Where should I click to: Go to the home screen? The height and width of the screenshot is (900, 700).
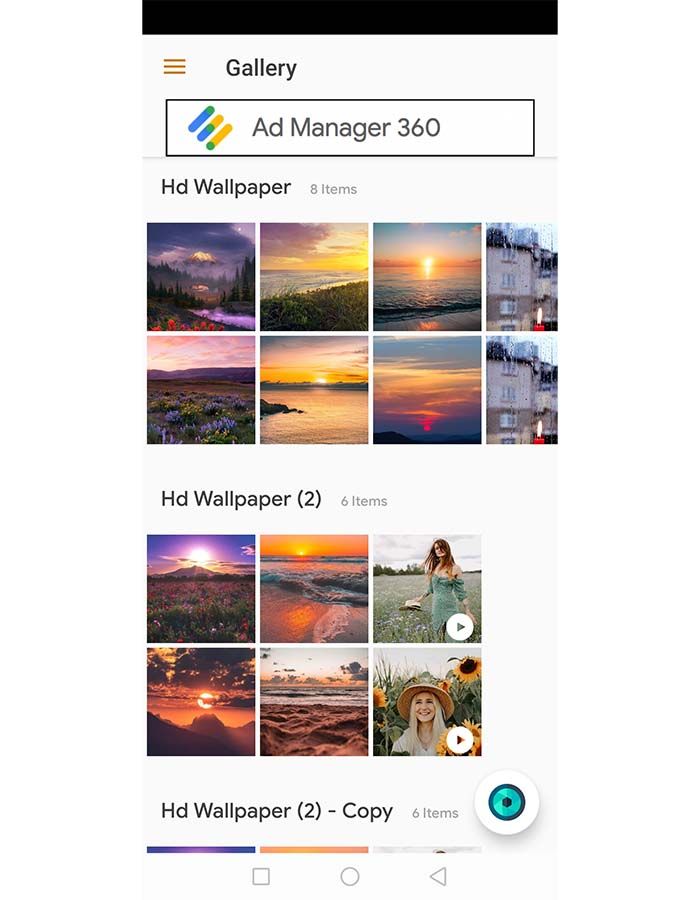click(x=350, y=876)
